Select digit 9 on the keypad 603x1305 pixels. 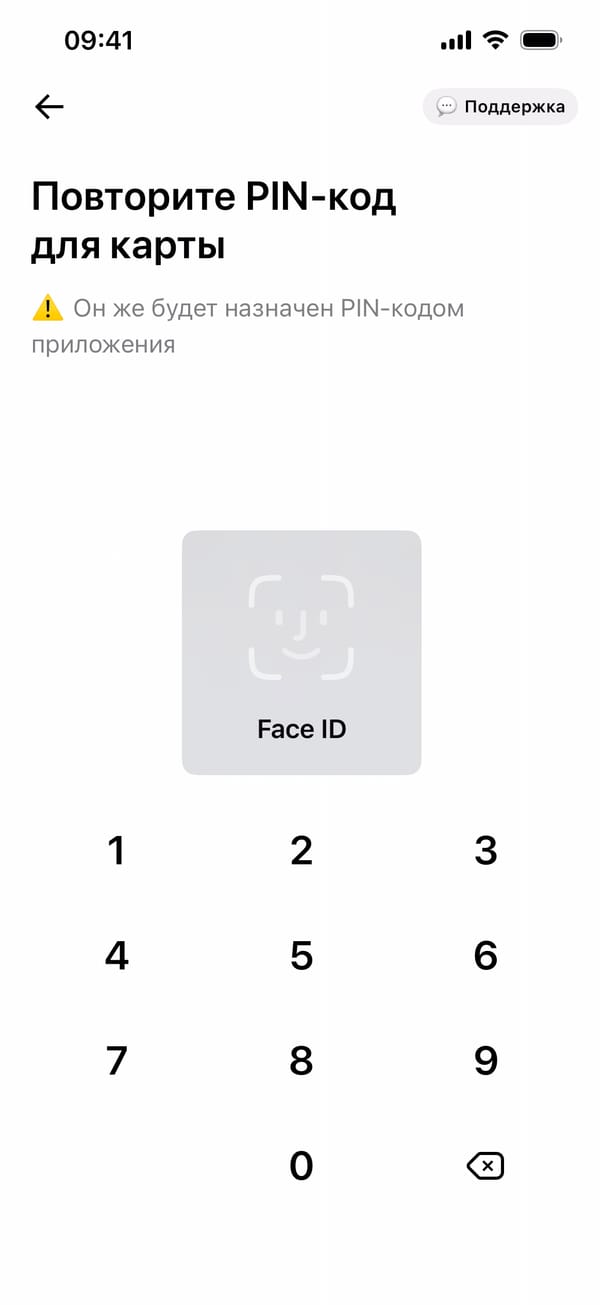coord(485,1060)
